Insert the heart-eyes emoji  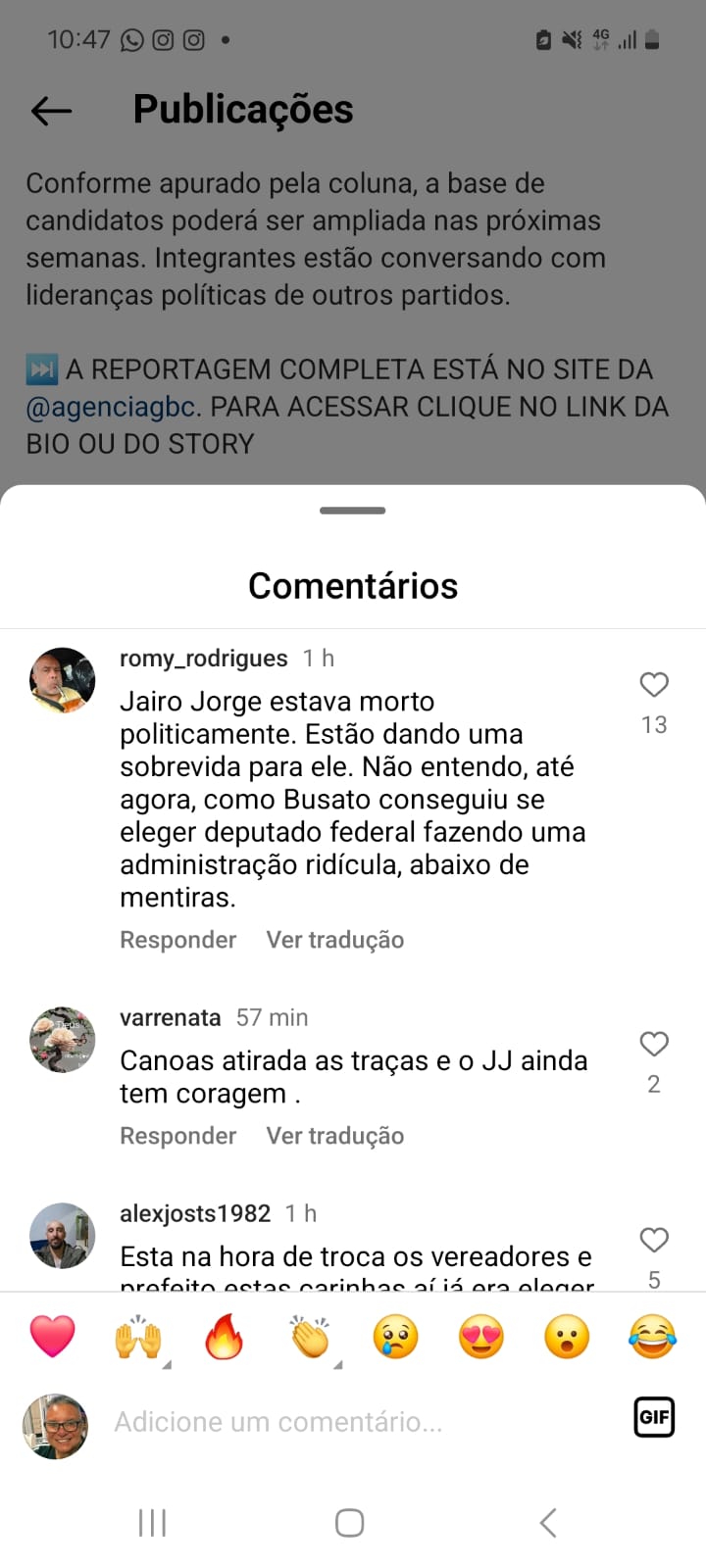tap(480, 1337)
